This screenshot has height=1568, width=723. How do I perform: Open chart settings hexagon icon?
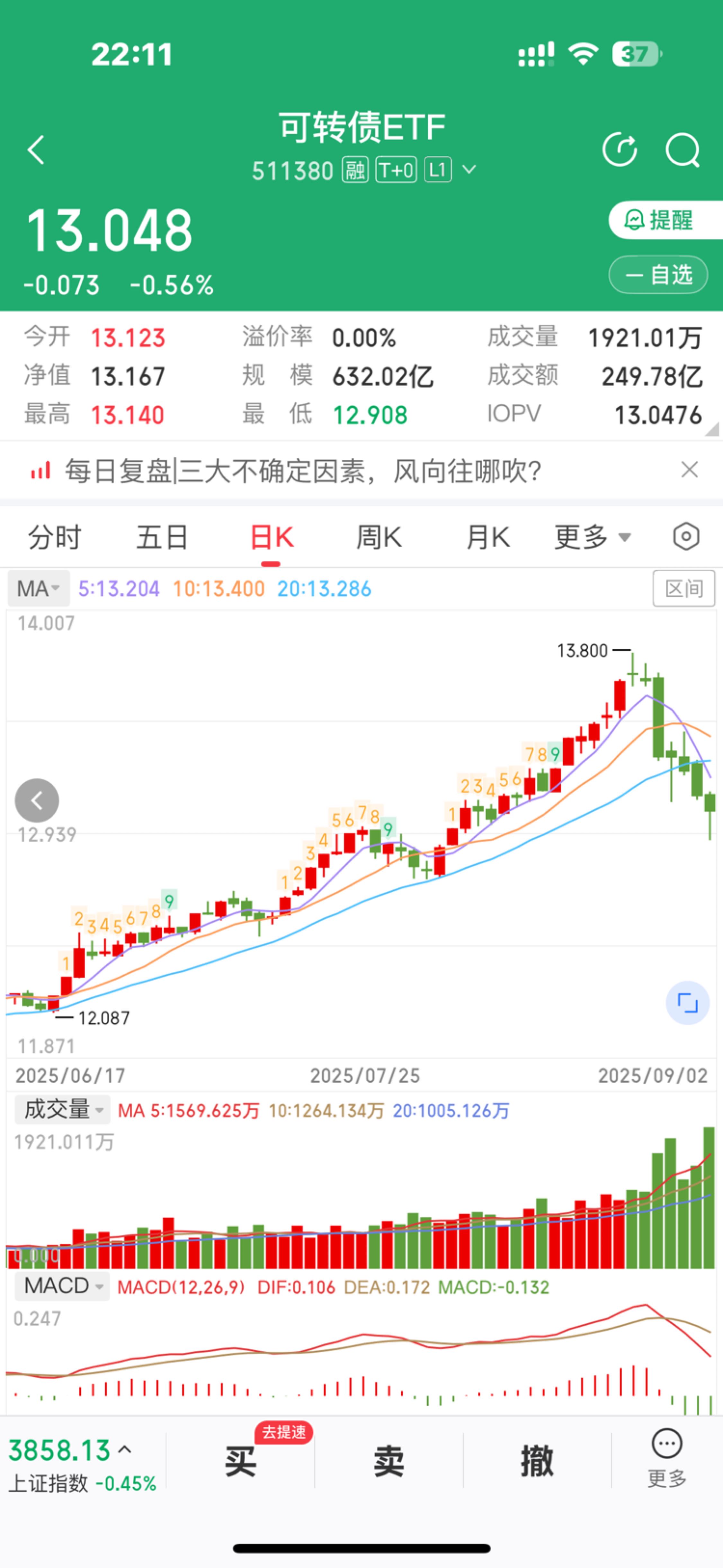(686, 537)
